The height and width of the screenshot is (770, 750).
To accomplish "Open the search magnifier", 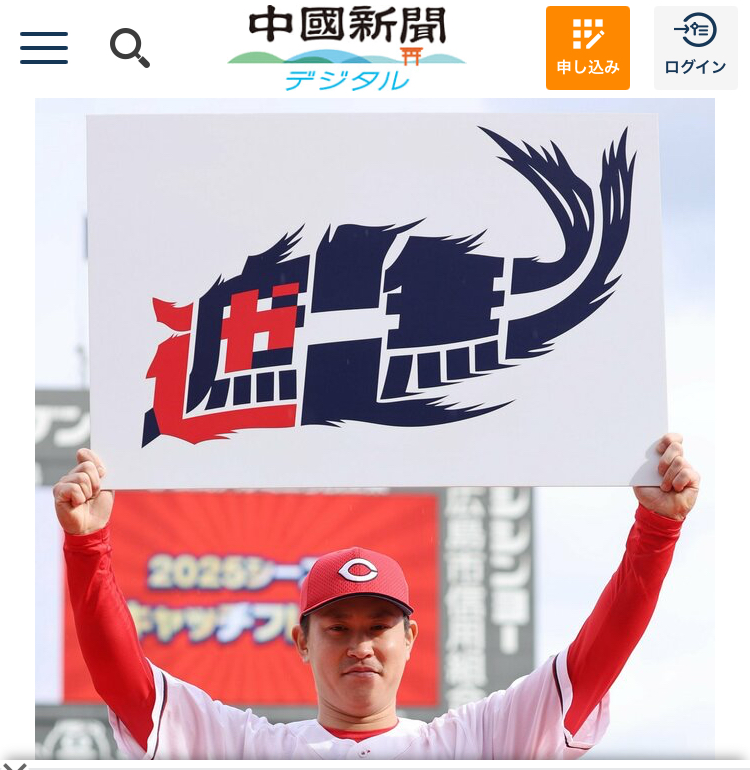I will [129, 47].
